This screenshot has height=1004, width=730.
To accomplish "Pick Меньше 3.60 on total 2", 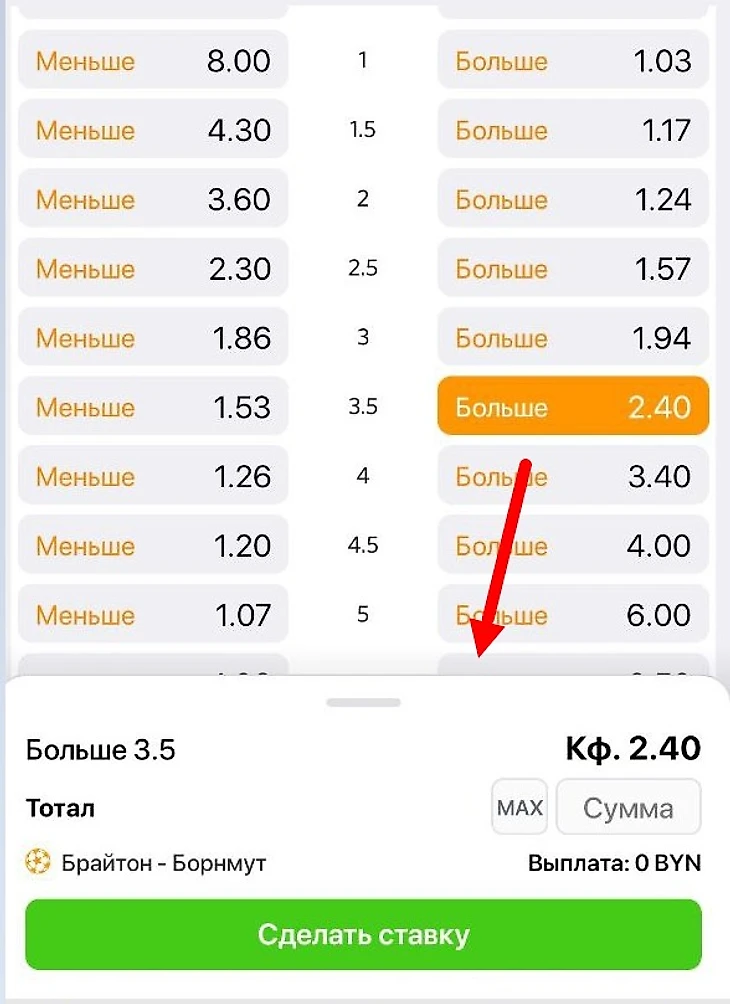I will [153, 199].
